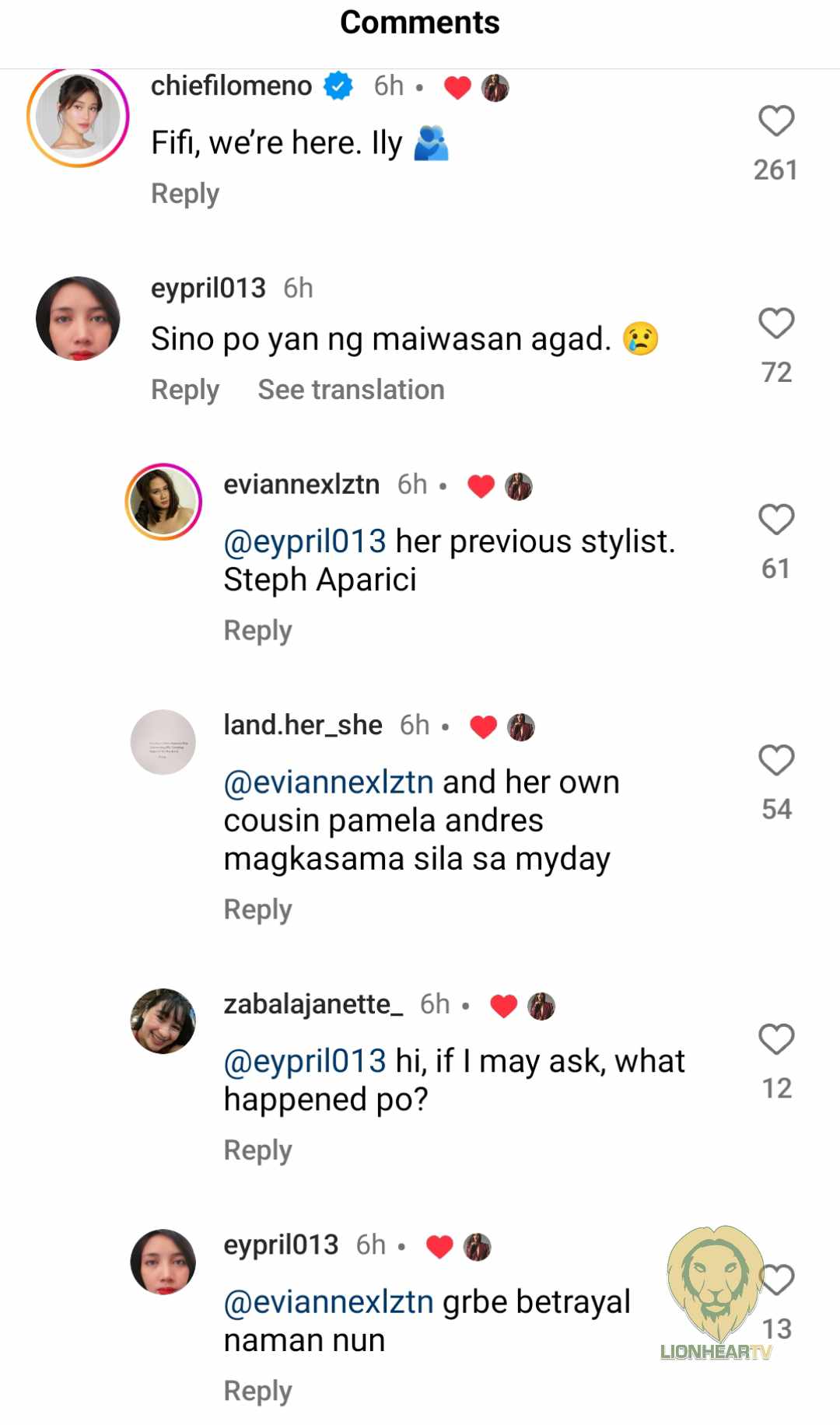Reply to land.her_she's comment
Viewport: 840px width, 1425px height.
(257, 909)
